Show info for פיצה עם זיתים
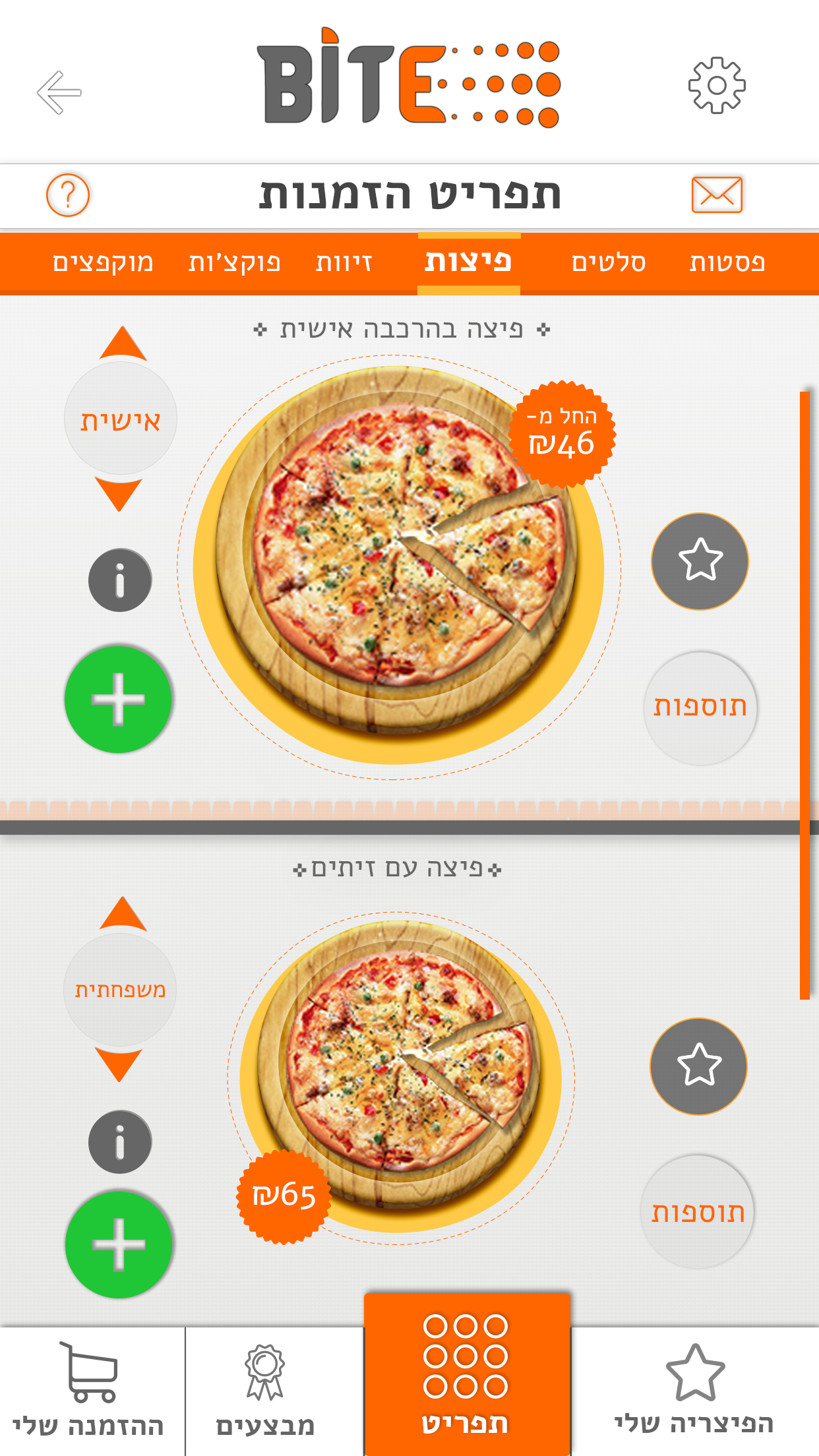The image size is (819, 1456). click(x=120, y=1142)
